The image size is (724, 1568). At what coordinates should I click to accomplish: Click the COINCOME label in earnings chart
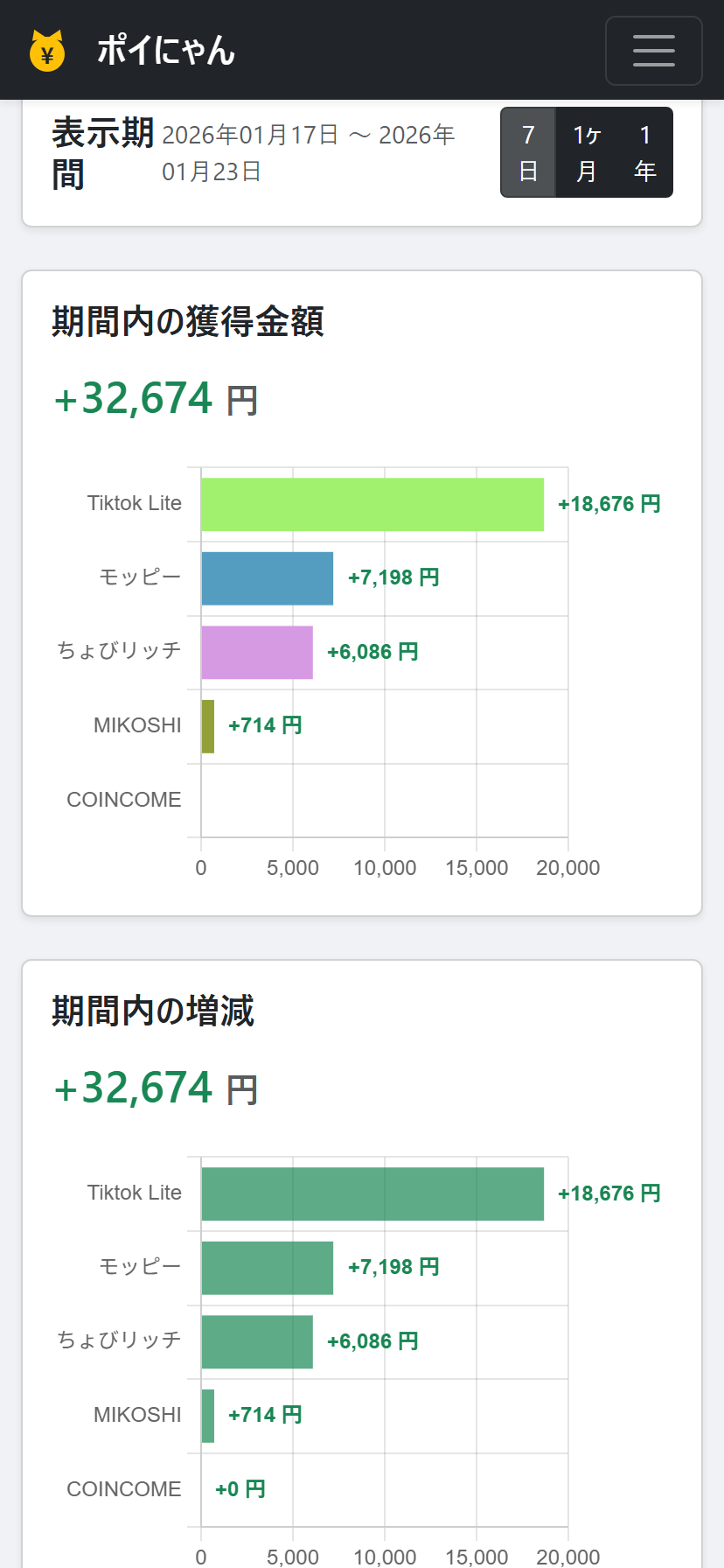pyautogui.click(x=123, y=799)
